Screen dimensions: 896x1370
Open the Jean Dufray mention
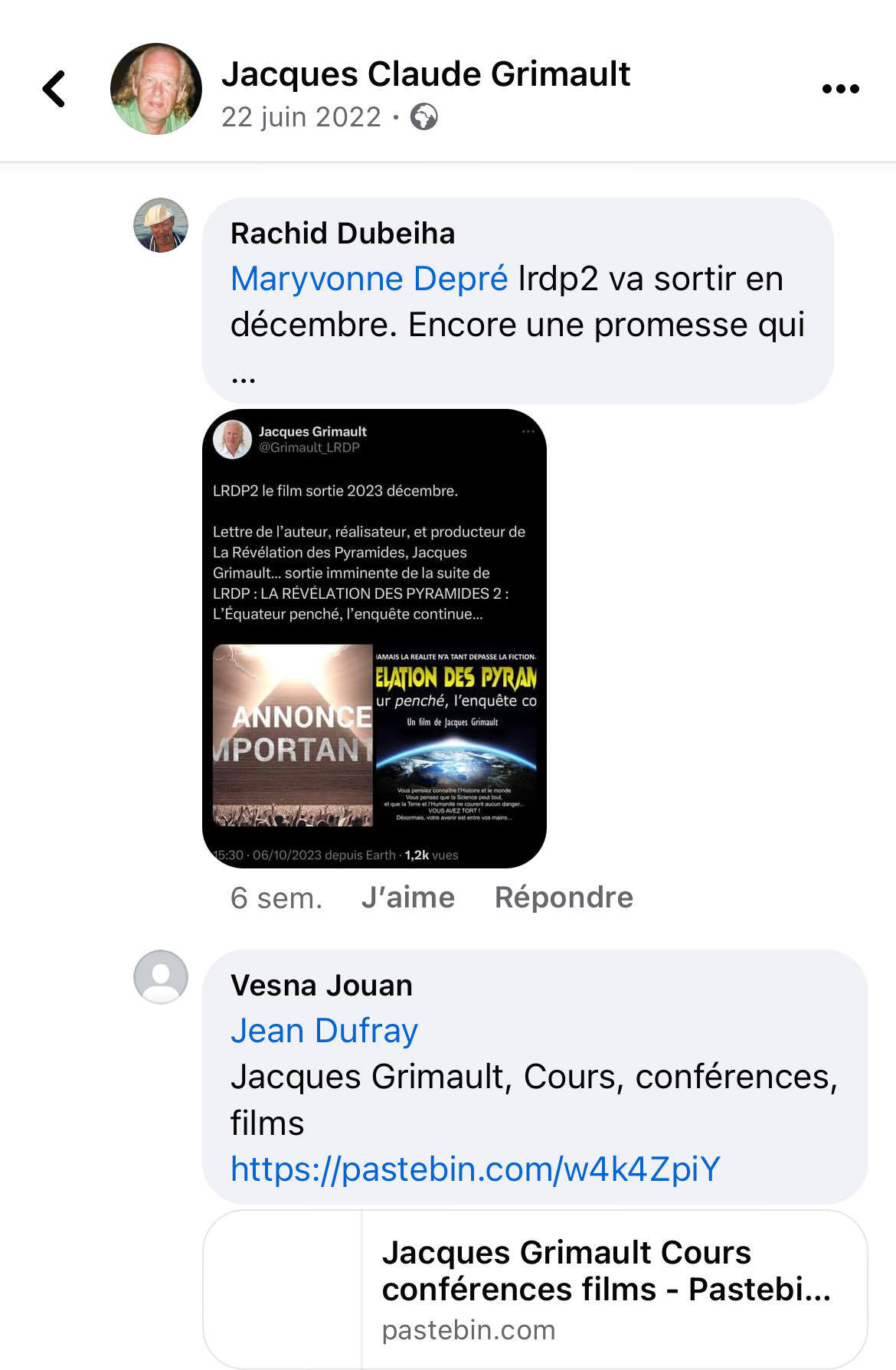(x=324, y=1031)
